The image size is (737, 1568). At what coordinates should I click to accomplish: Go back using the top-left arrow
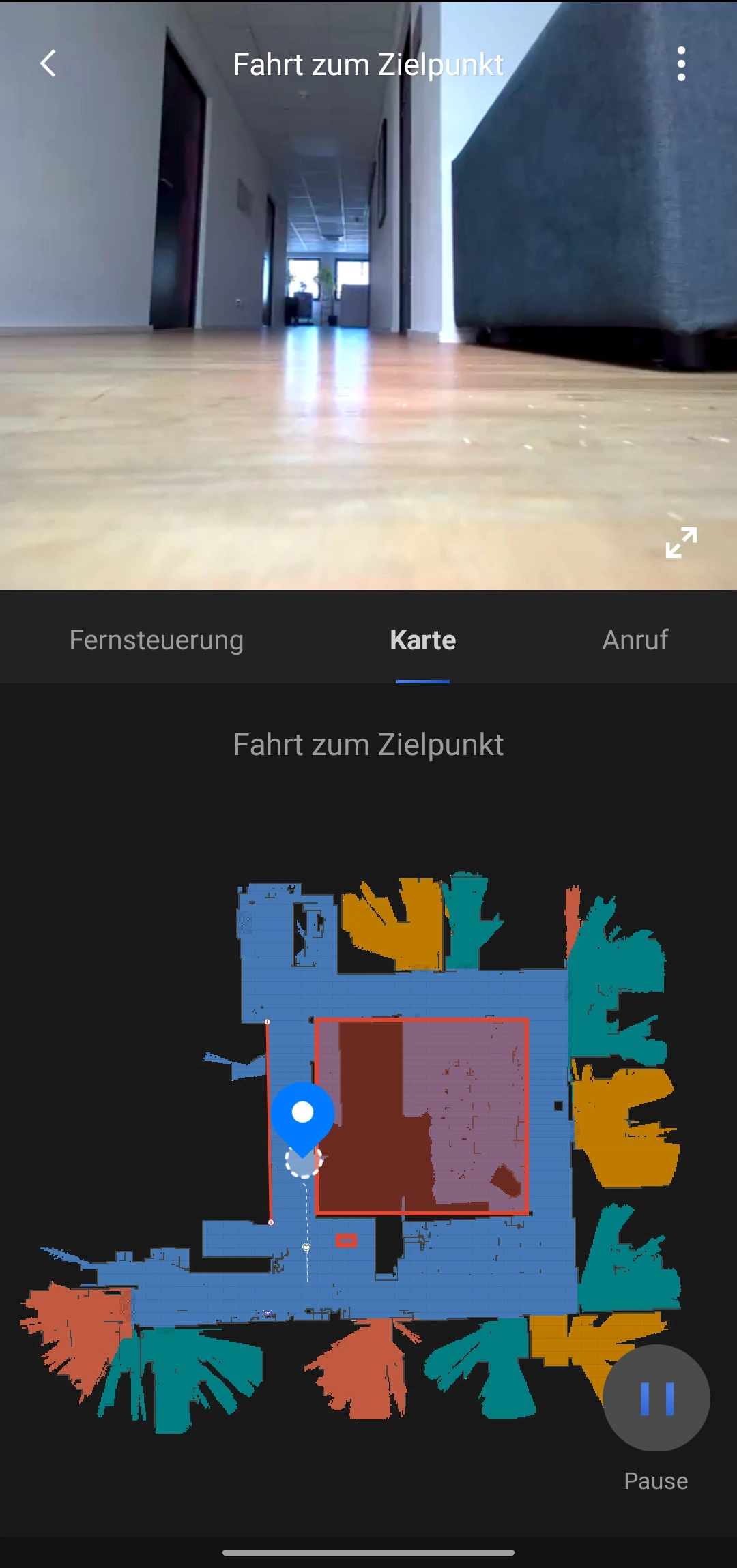point(48,64)
